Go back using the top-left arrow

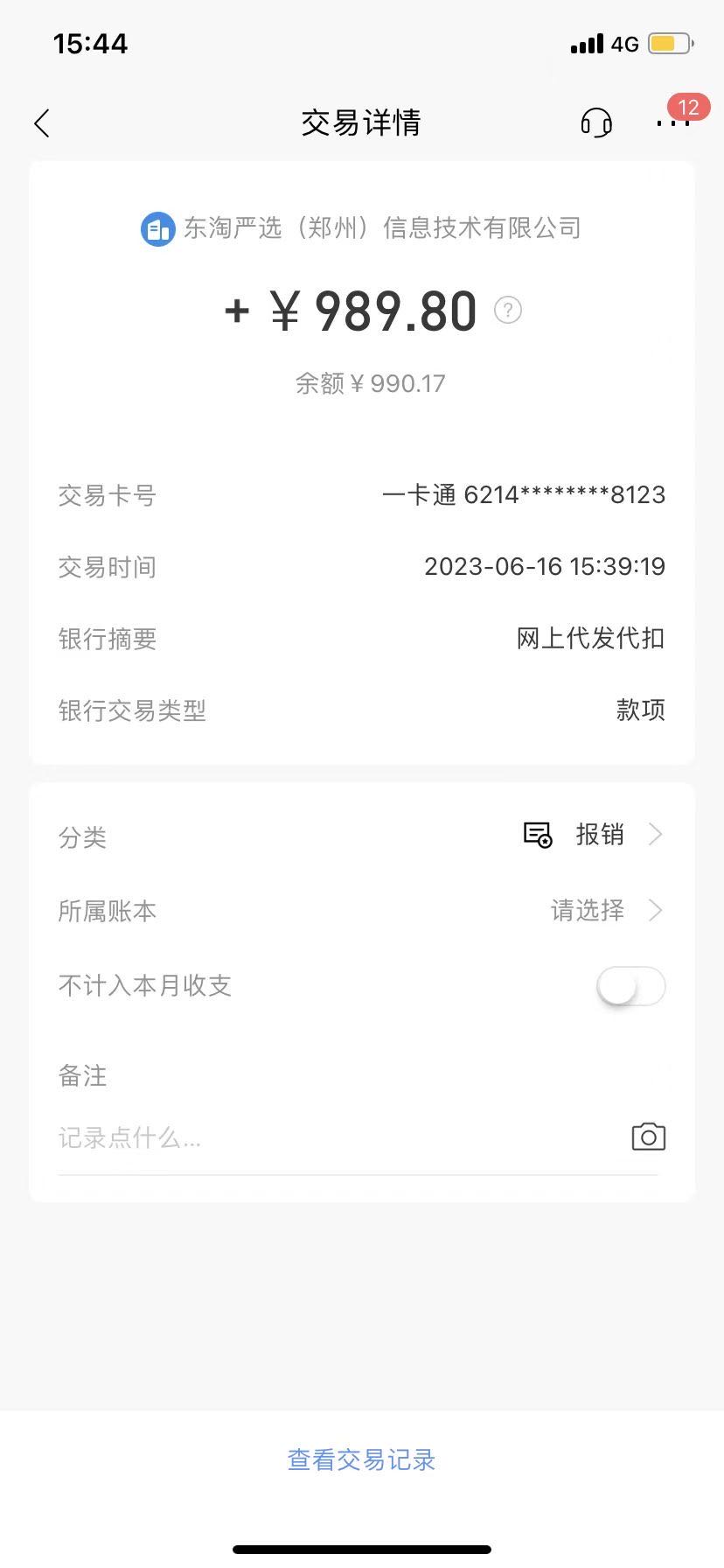pyautogui.click(x=42, y=123)
